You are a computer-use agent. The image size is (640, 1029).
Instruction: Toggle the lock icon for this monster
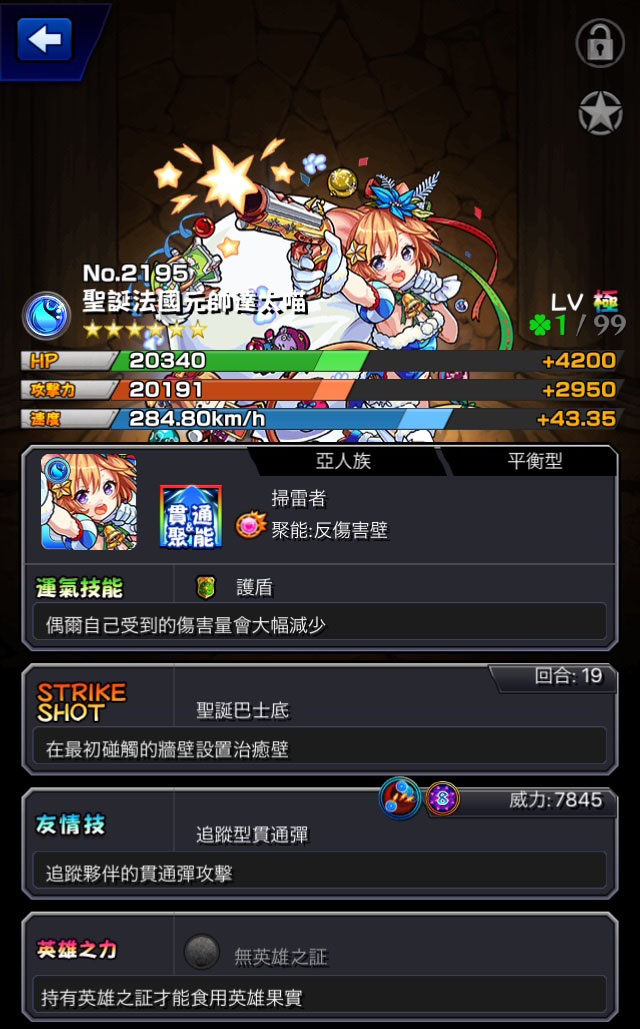pos(599,43)
